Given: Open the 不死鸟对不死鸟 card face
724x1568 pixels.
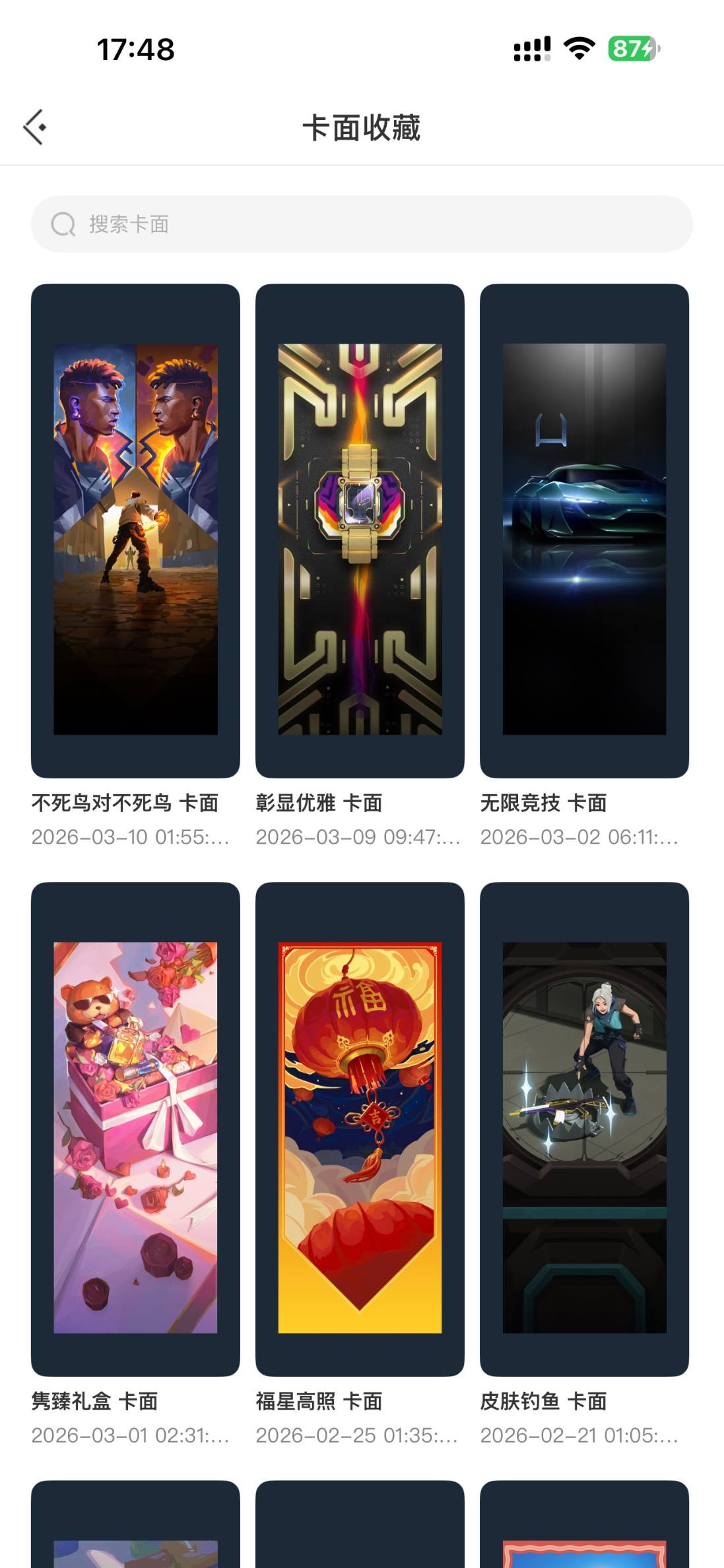Looking at the screenshot, I should click(127, 803).
